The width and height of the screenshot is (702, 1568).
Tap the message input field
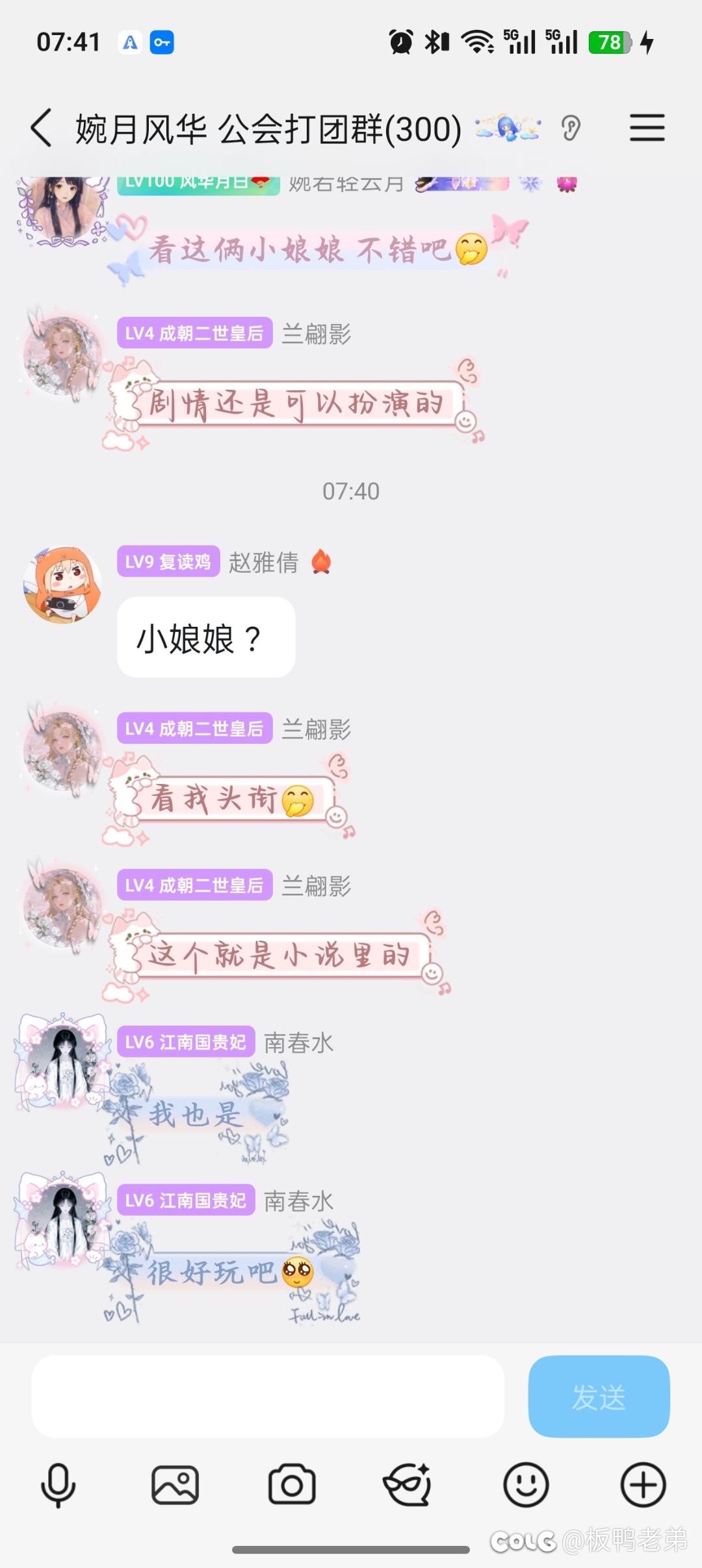pyautogui.click(x=268, y=1396)
